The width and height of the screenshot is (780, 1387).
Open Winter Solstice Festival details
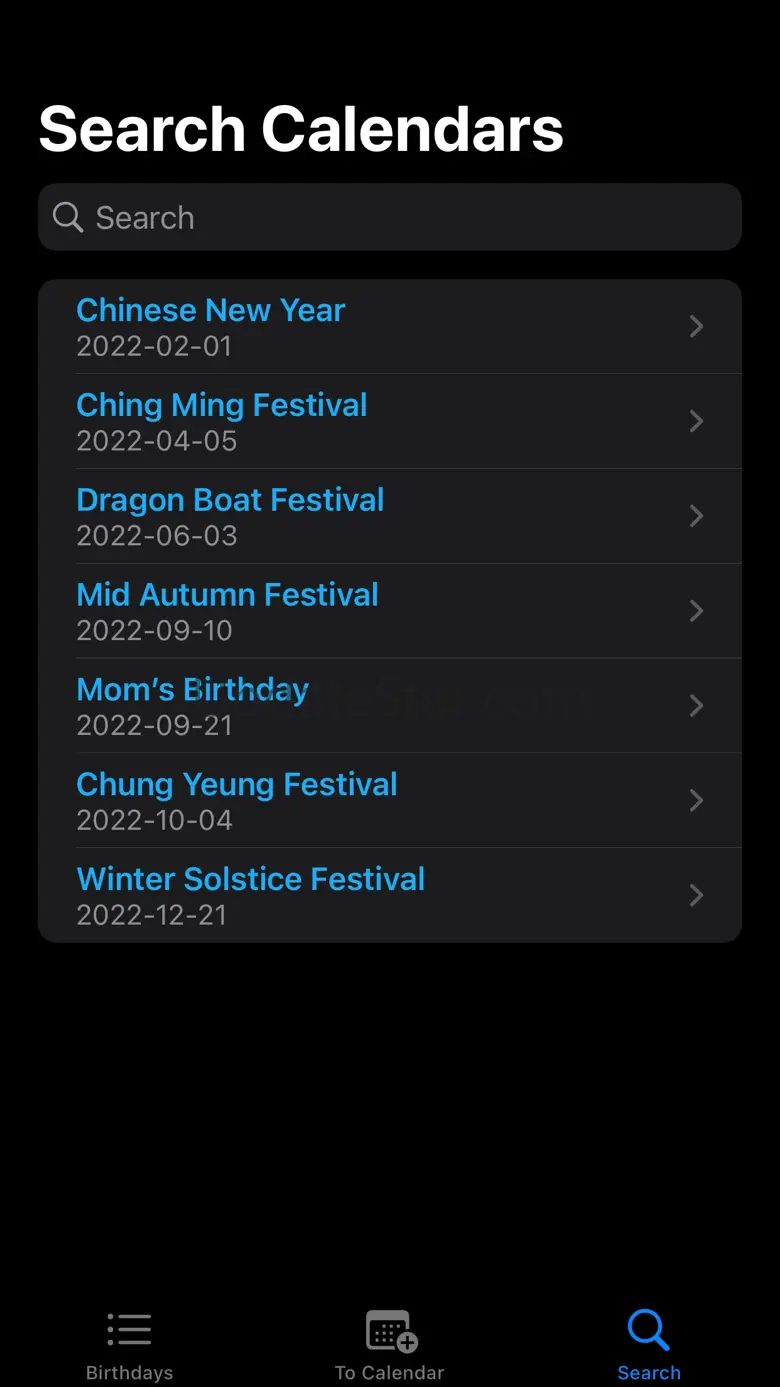(389, 896)
